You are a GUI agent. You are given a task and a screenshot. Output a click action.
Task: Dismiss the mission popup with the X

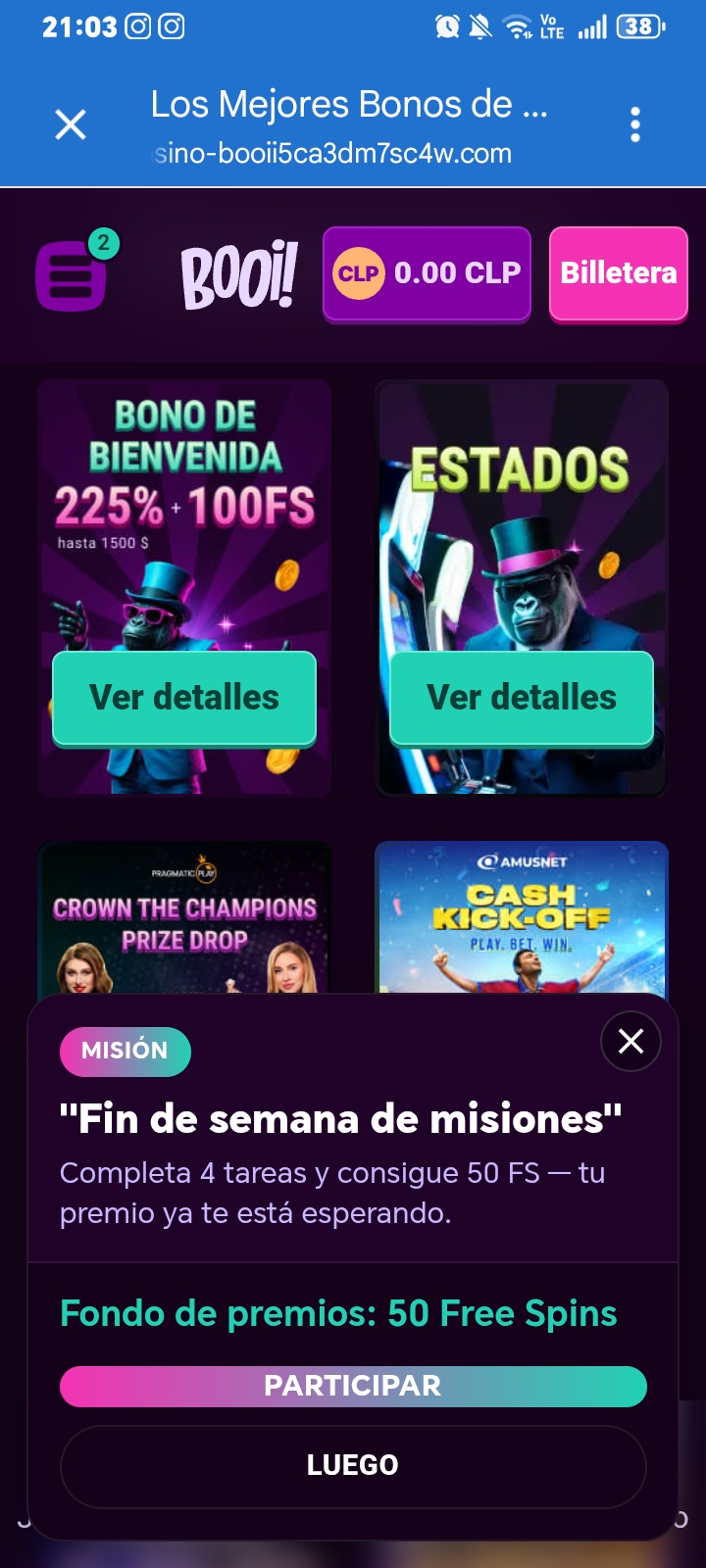pos(630,1041)
